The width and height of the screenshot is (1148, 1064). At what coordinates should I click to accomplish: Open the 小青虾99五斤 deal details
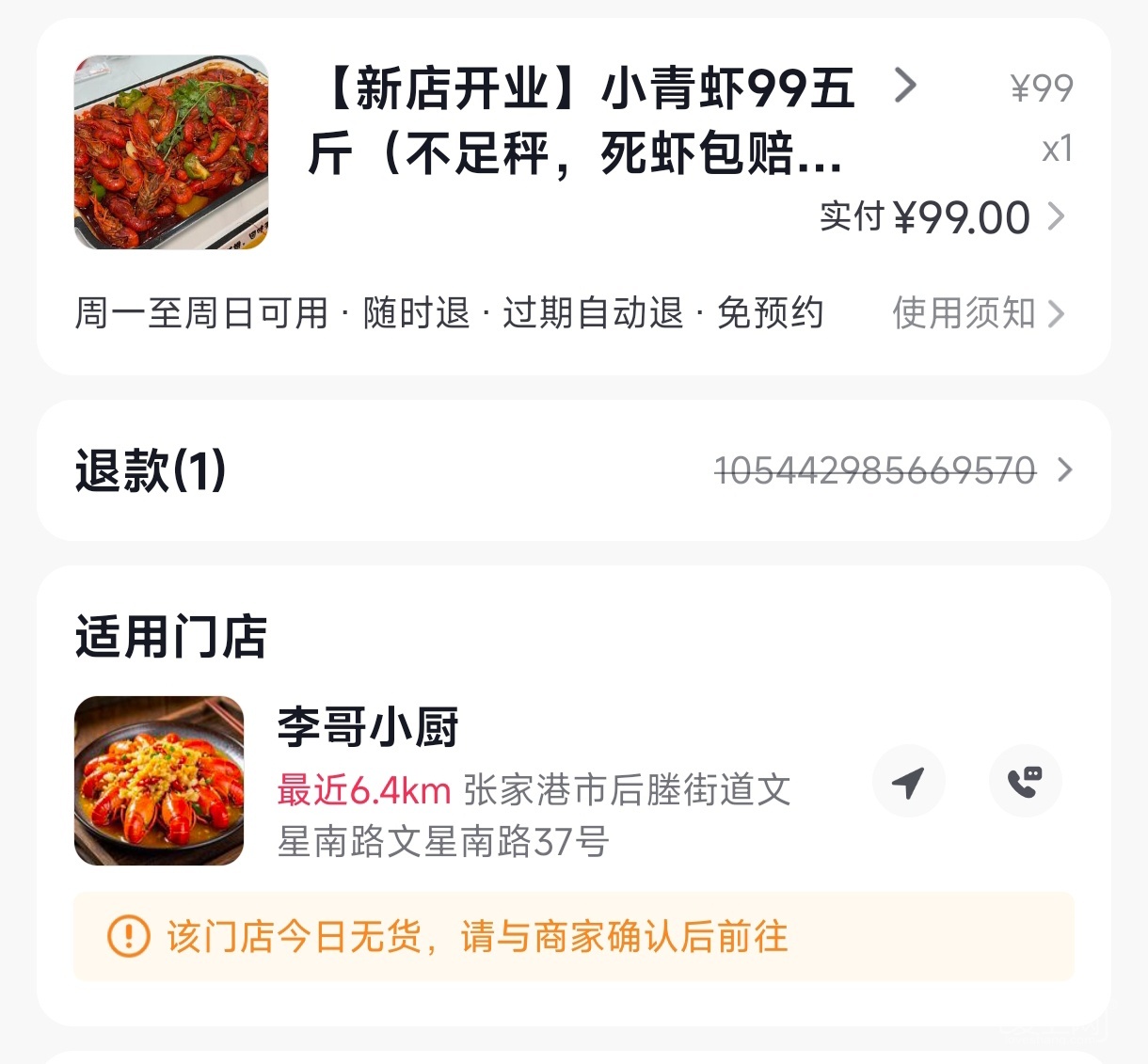(x=583, y=120)
